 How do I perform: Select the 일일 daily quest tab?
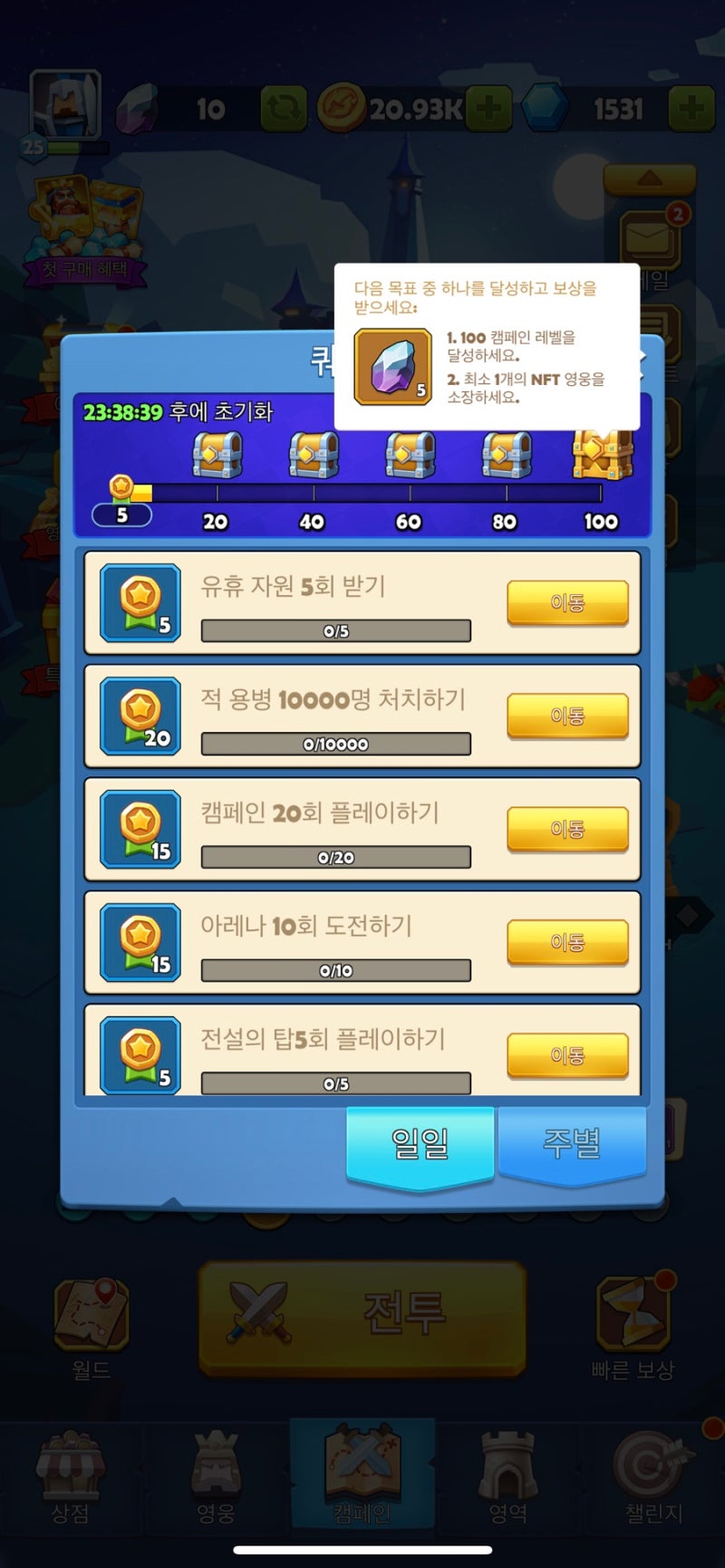(x=420, y=1144)
